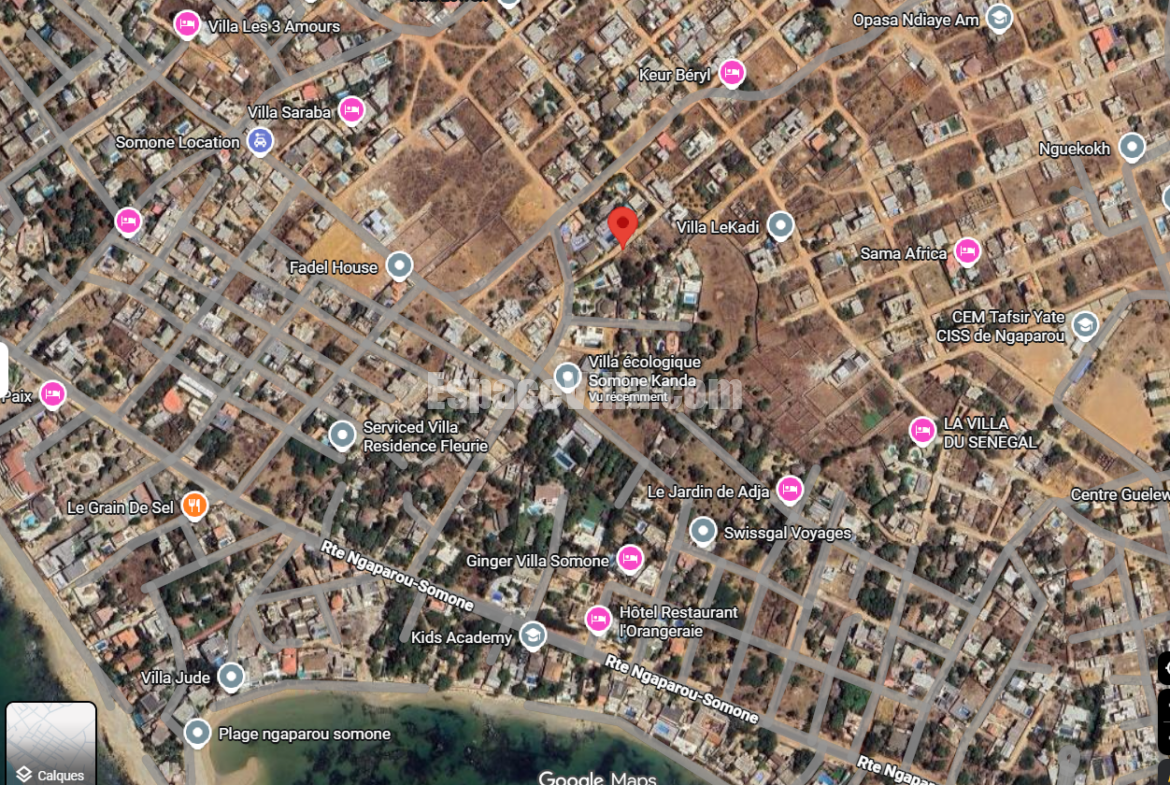Select the red dropped location pin
Viewport: 1170px width, 785px height.
click(x=623, y=226)
